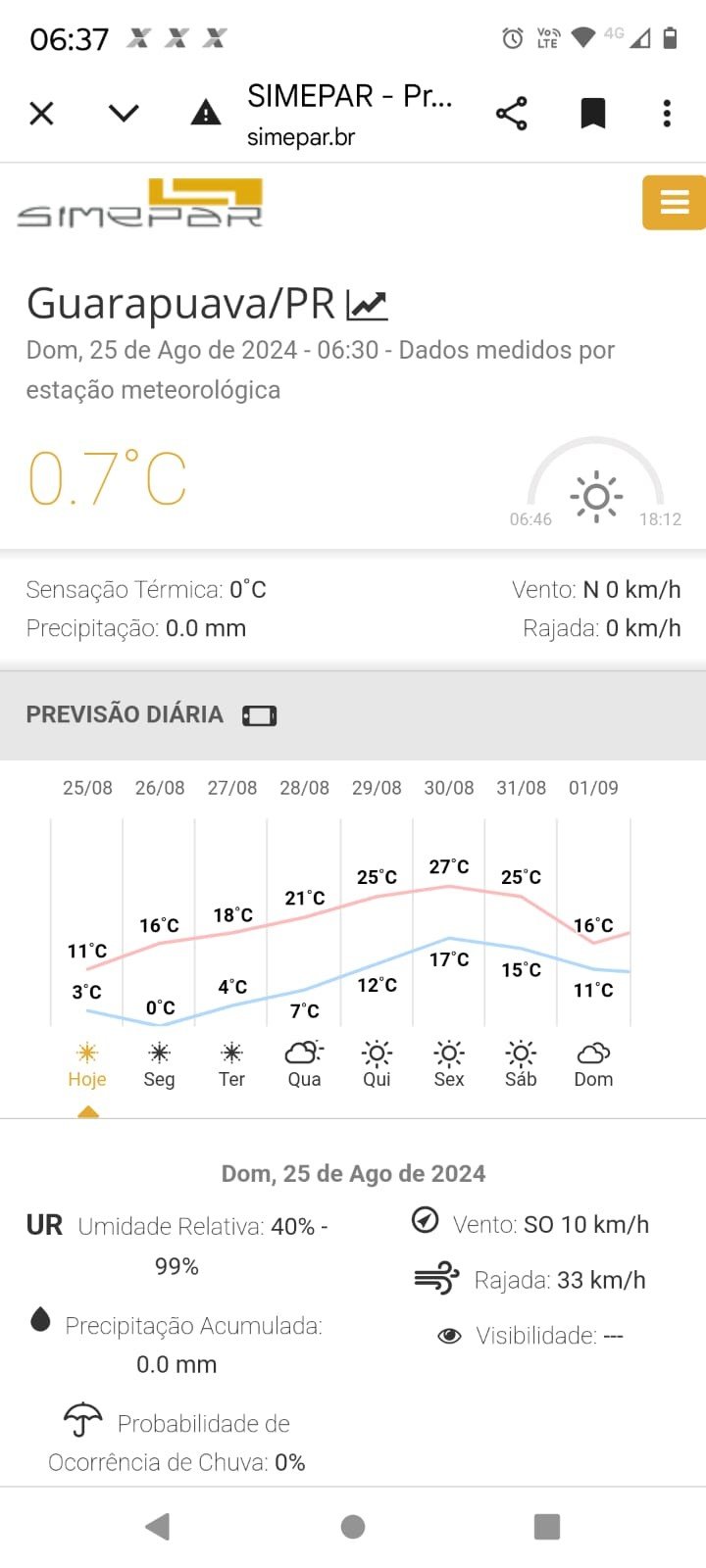Image resolution: width=706 pixels, height=1568 pixels.
Task: Open the yellow hamburger menu
Action: [674, 203]
